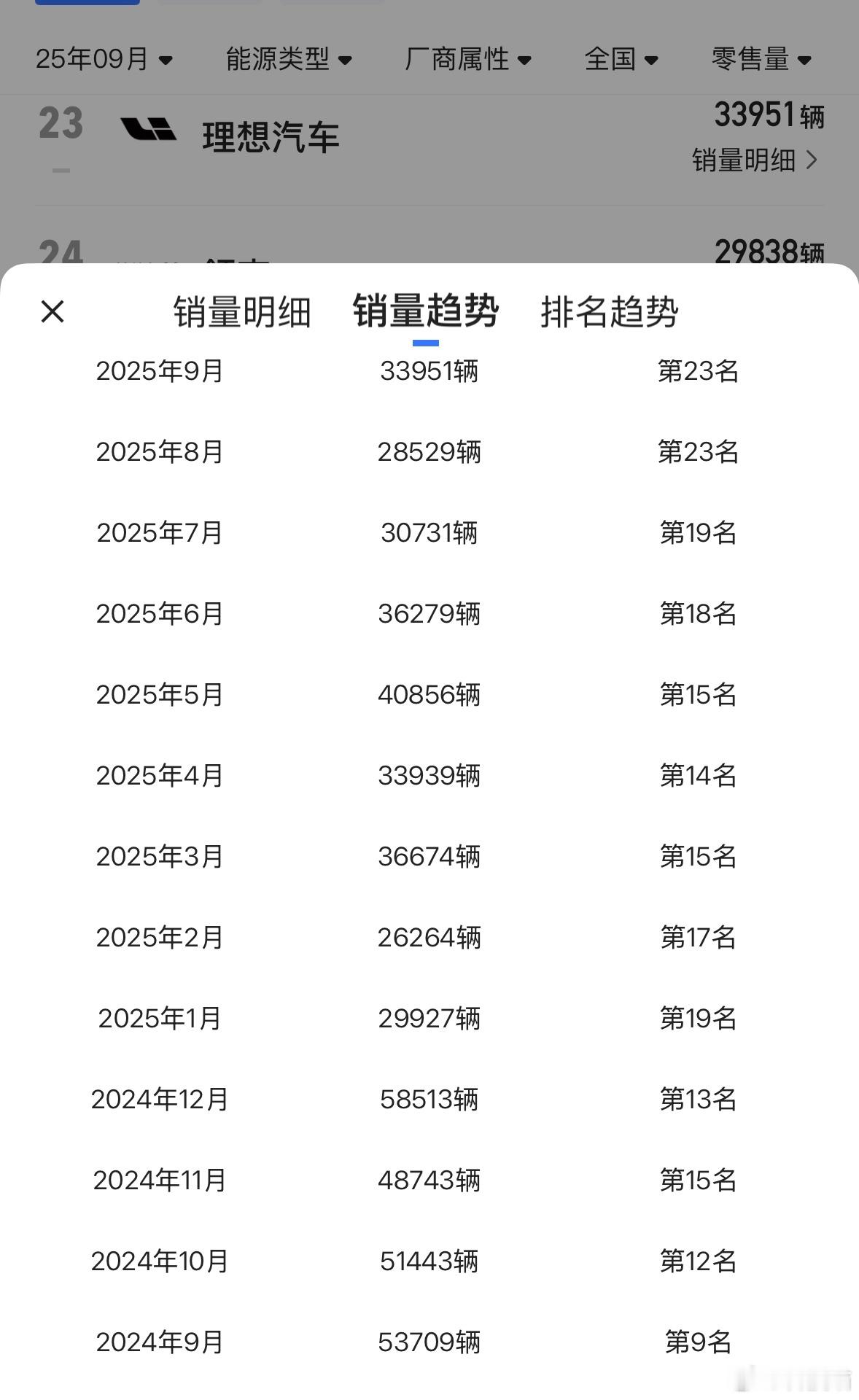Viewport: 859px width, 1400px height.
Task: Select the X icon on the modal
Action: pos(52,311)
